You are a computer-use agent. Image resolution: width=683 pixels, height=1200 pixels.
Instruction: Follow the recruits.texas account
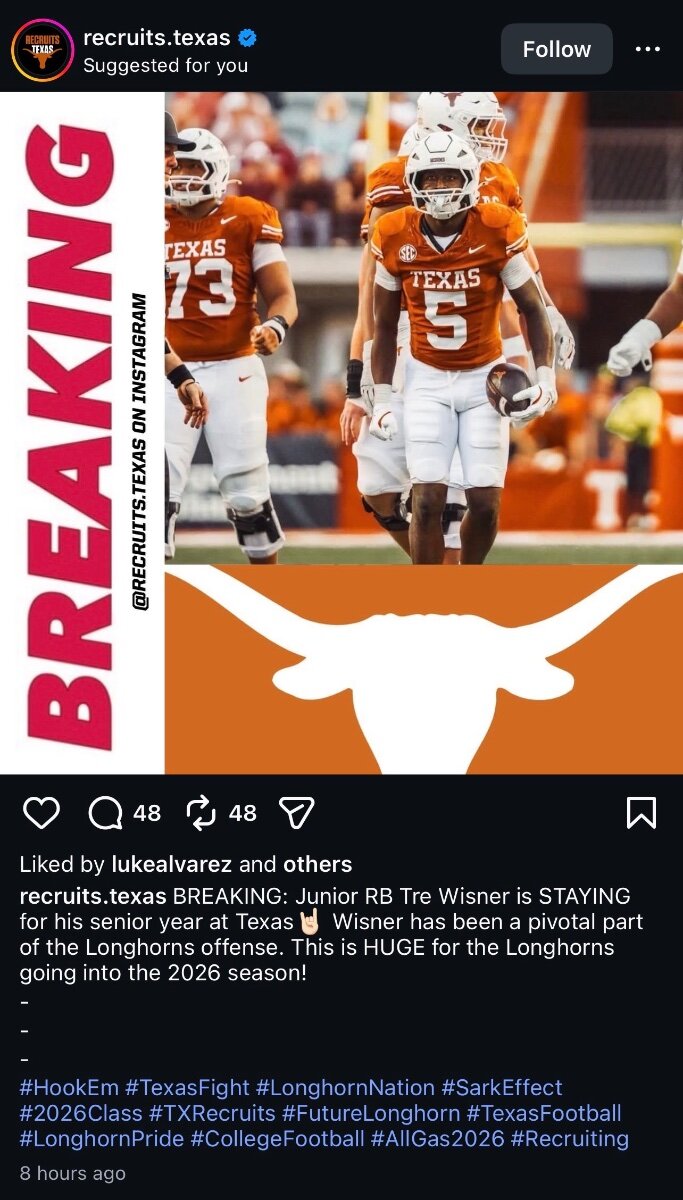[556, 49]
